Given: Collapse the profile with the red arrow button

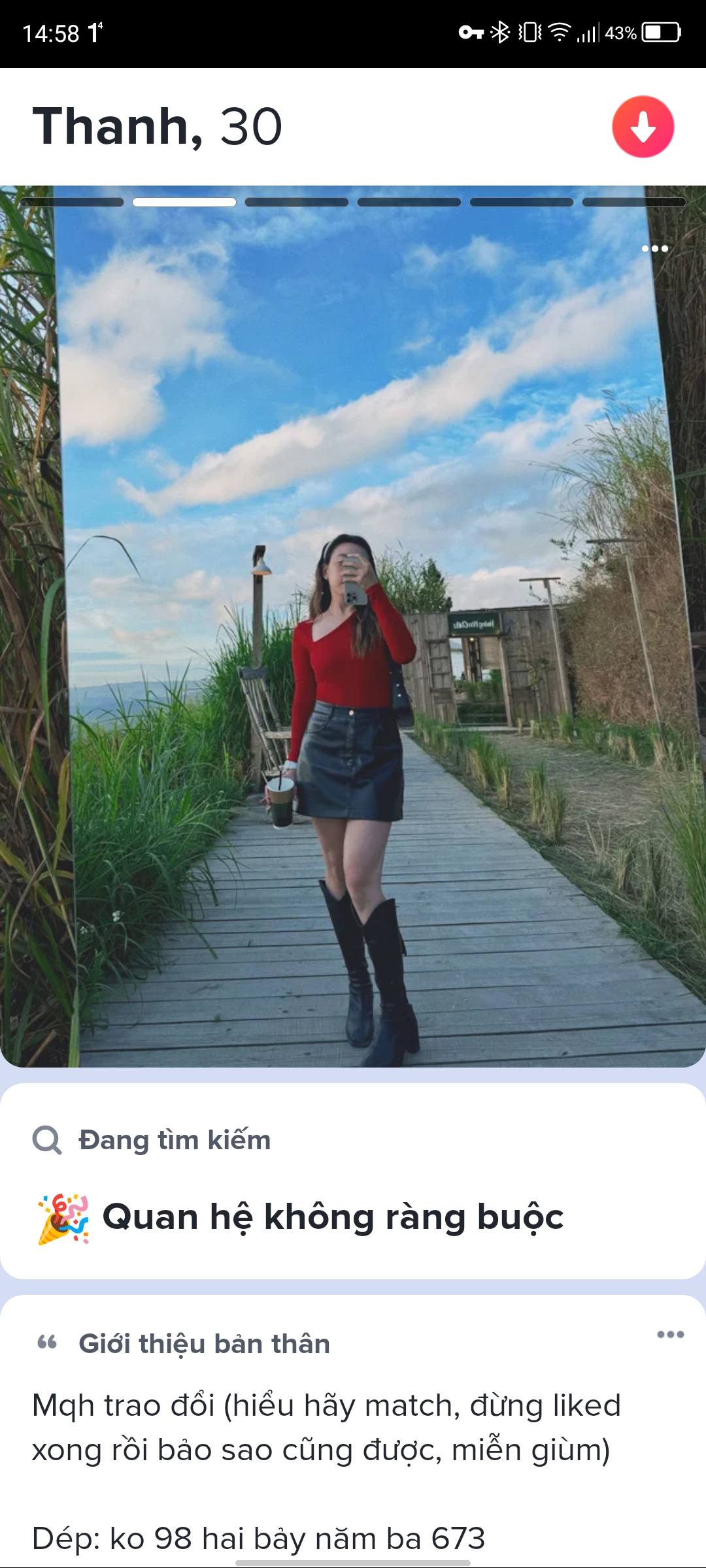Looking at the screenshot, I should 643,127.
